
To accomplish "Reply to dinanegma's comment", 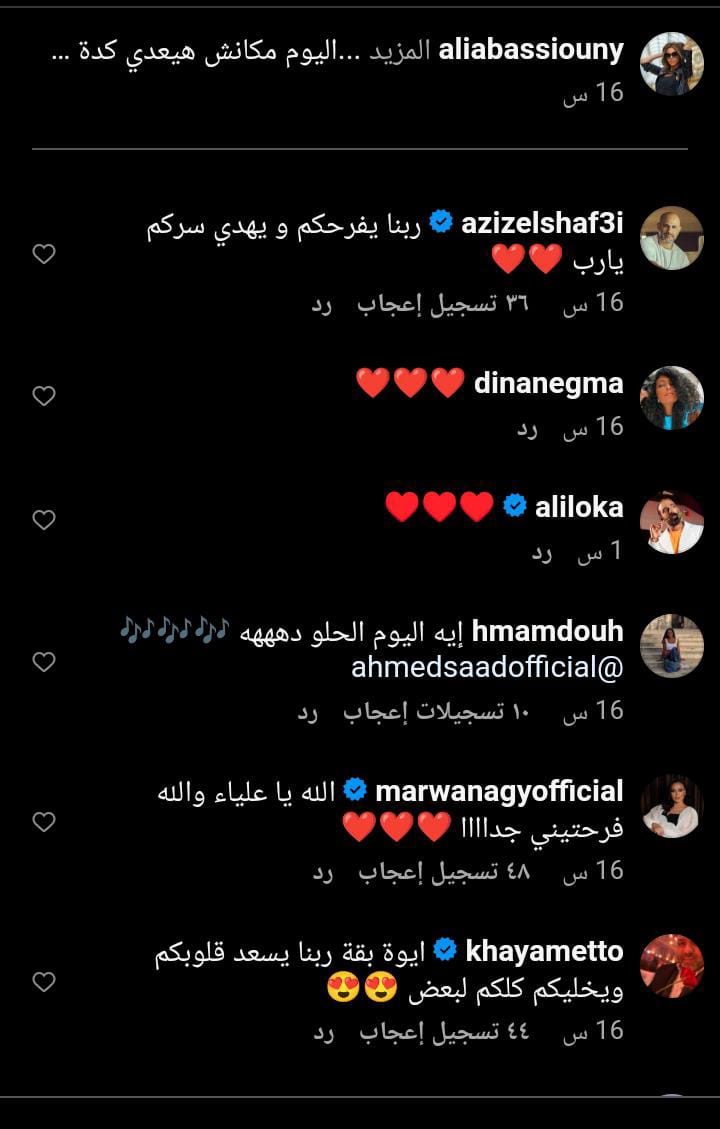I will pos(527,427).
